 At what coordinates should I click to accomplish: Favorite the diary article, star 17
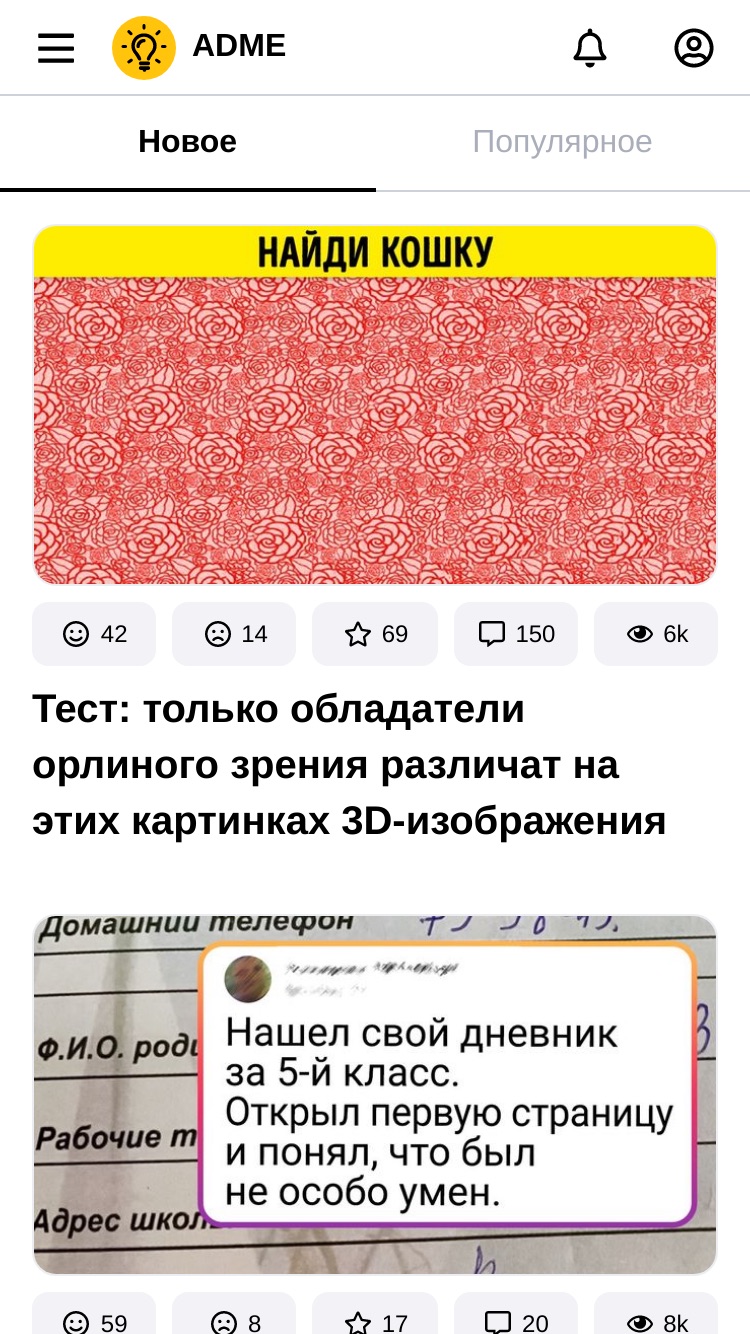(375, 1316)
